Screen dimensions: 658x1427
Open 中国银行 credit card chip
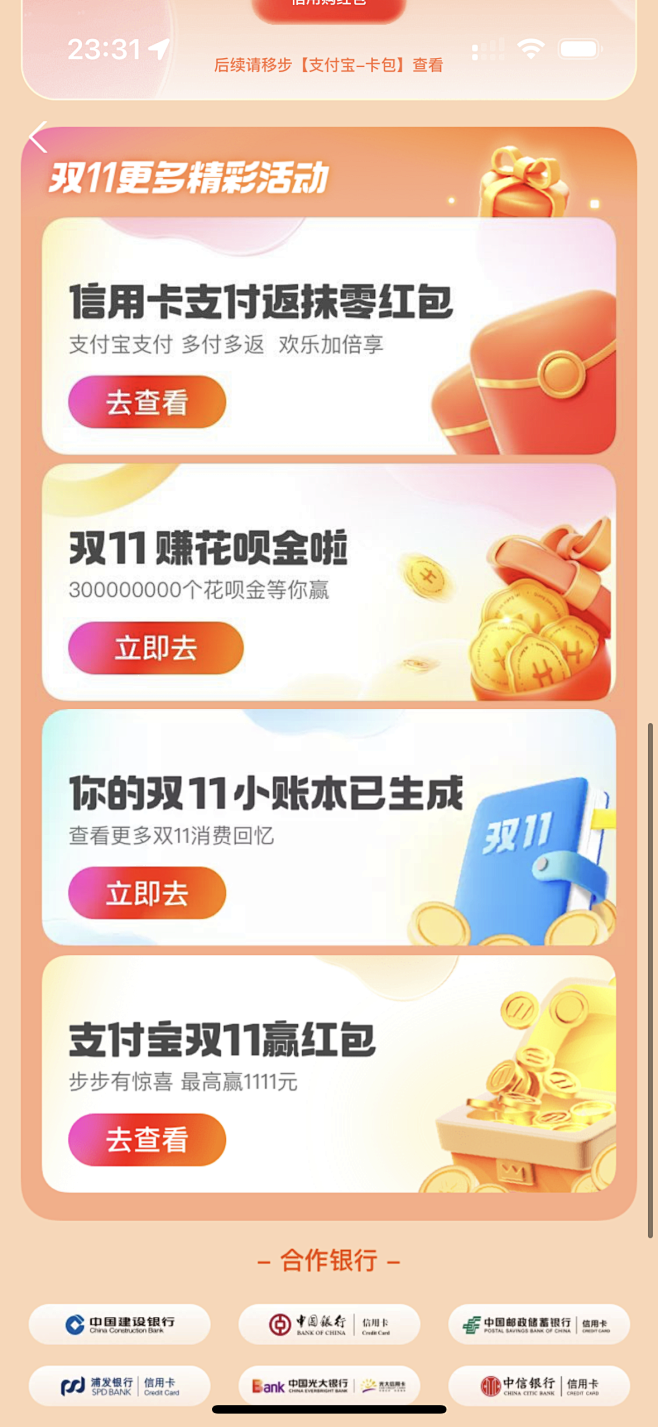pyautogui.click(x=329, y=1324)
